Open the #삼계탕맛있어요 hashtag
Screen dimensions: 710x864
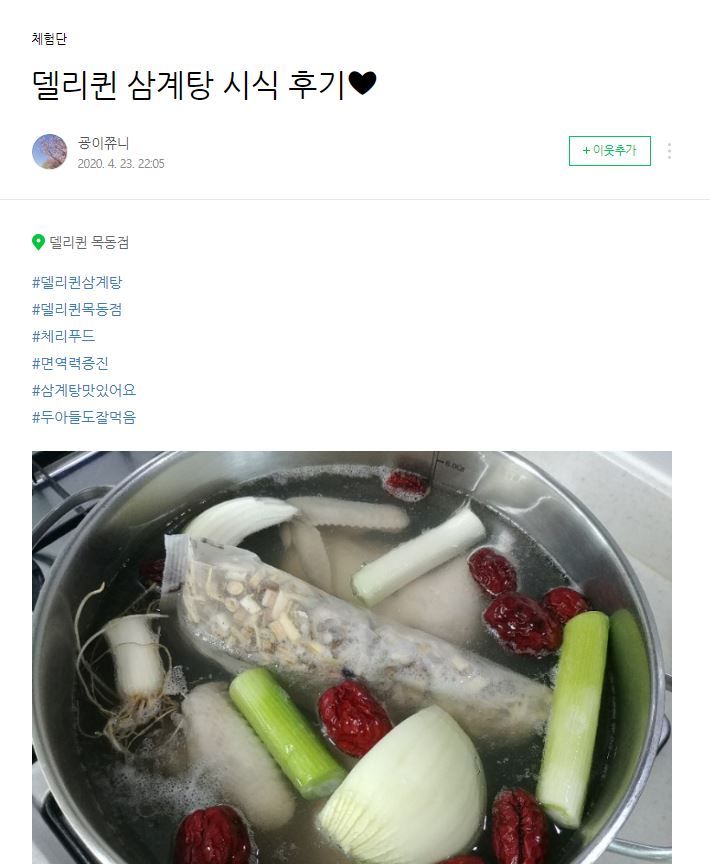[84, 390]
